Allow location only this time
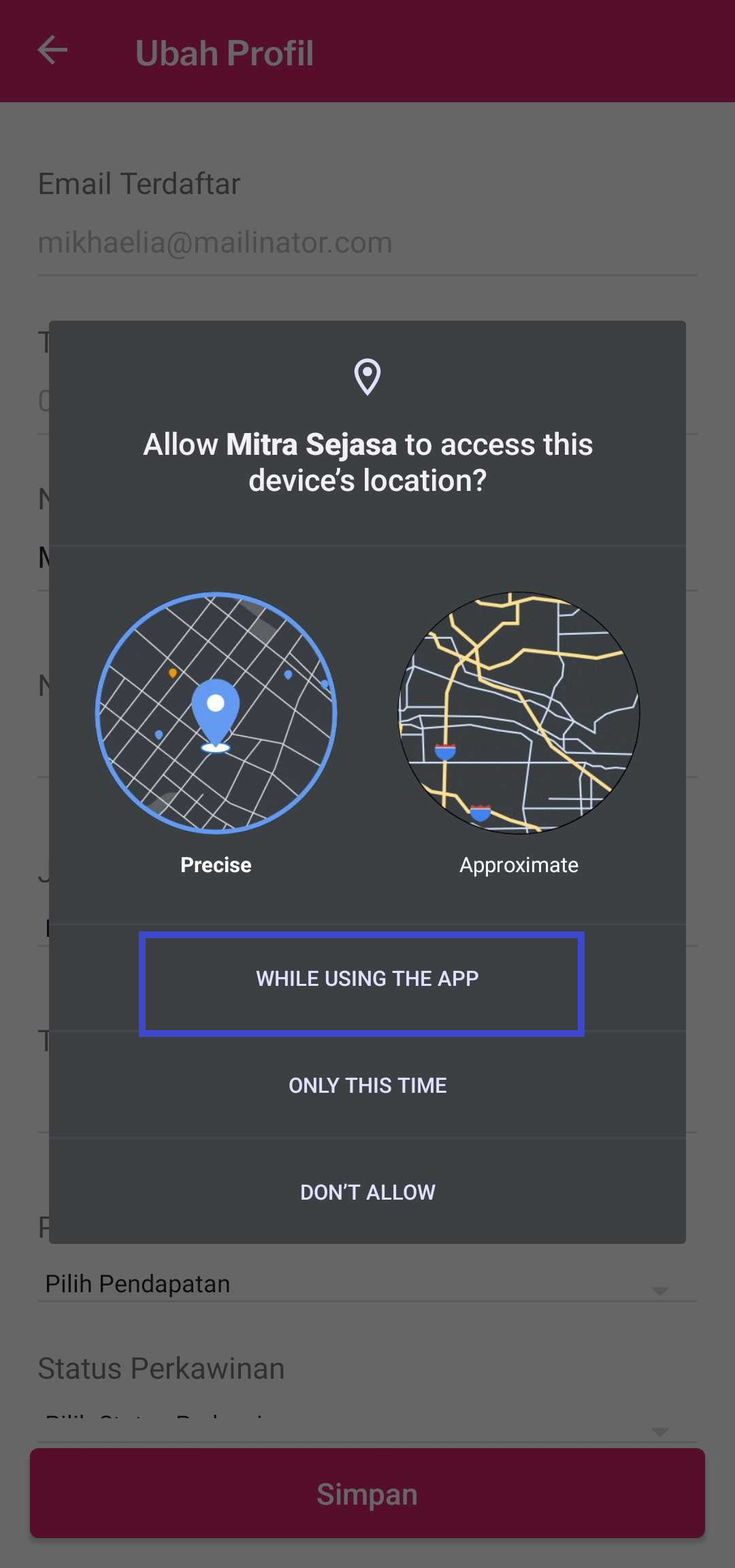 (367, 1085)
